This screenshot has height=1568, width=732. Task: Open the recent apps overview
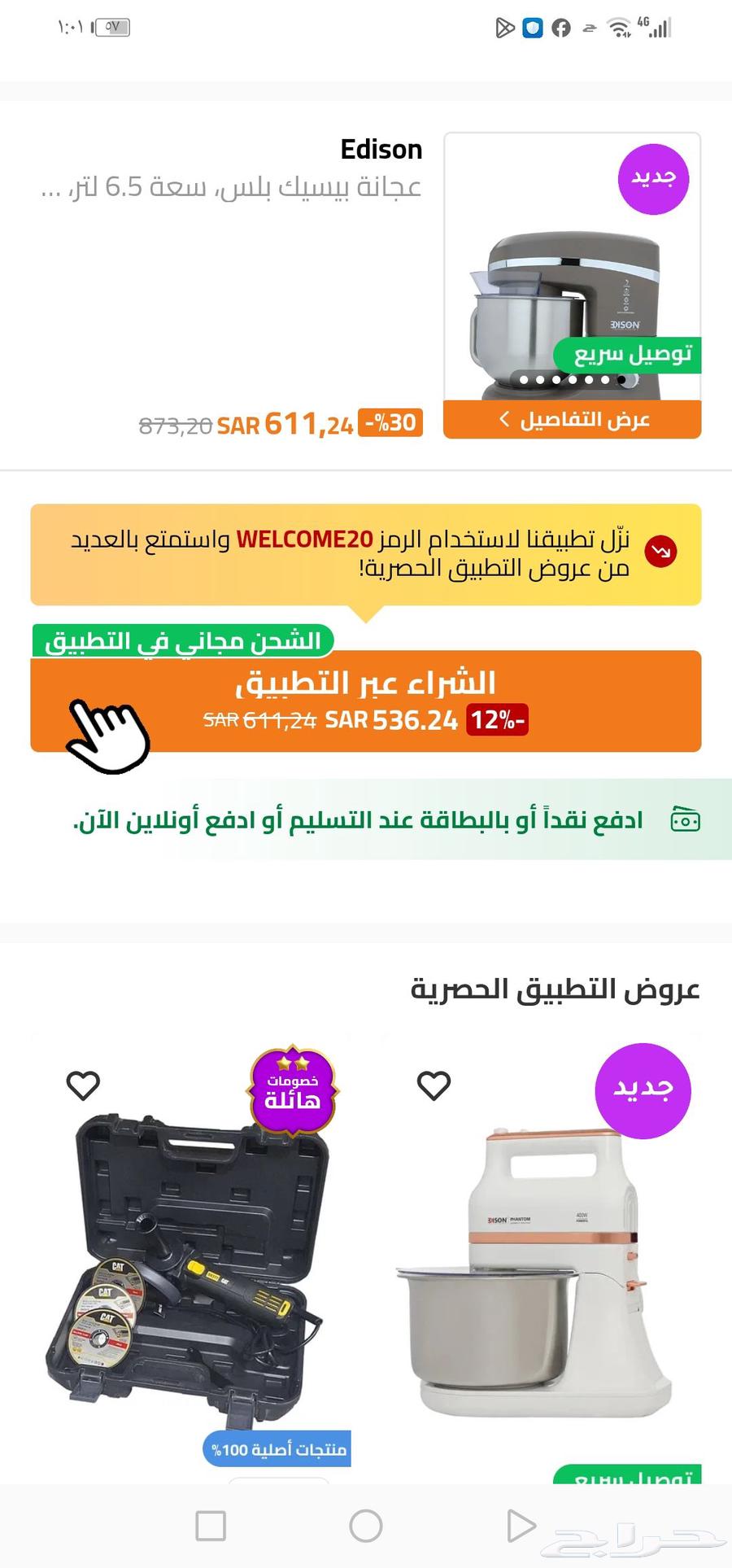pos(211,1527)
